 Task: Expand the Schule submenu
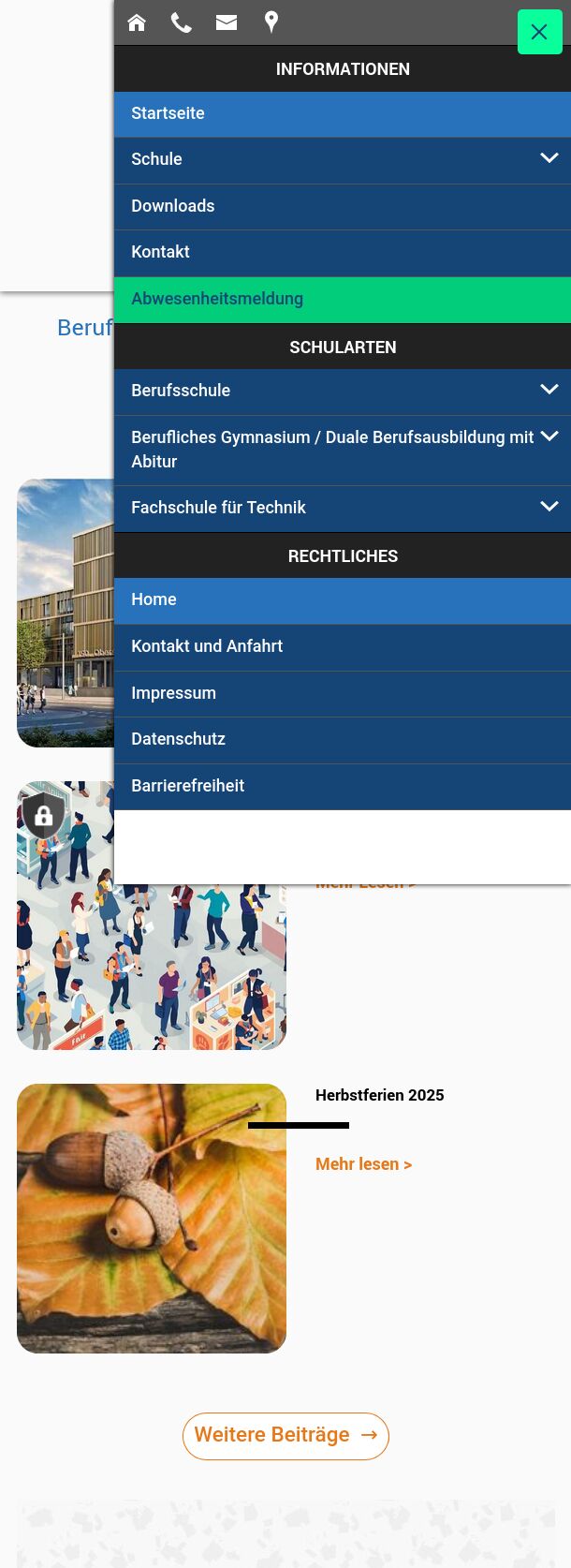[549, 158]
